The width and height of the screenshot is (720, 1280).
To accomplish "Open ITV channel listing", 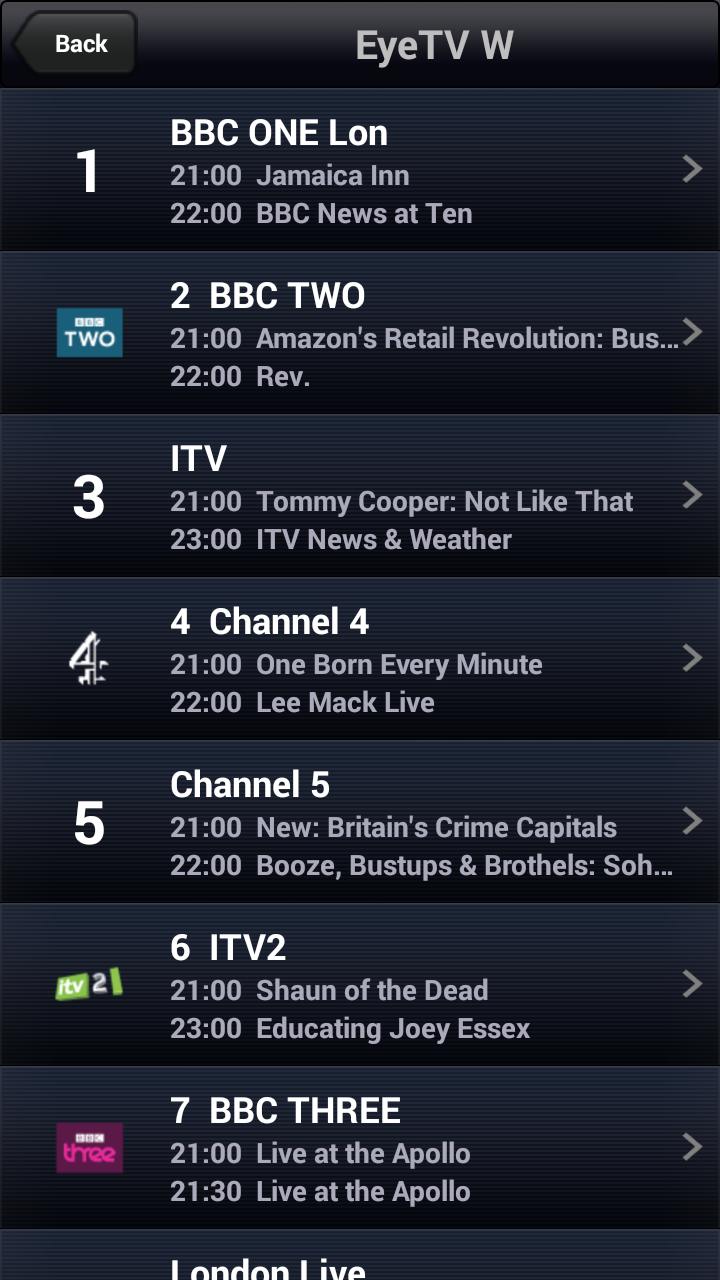I will click(360, 497).
